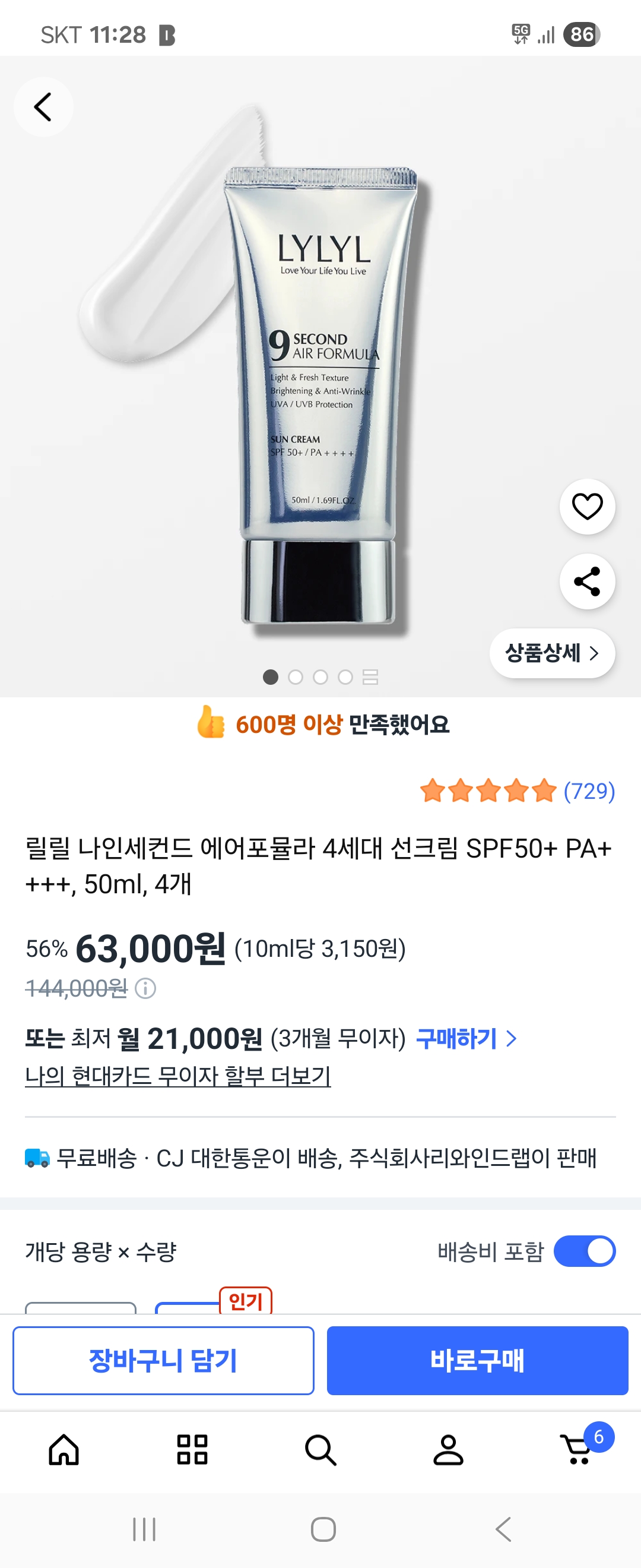
Task: Go to the home tab
Action: click(x=64, y=1449)
